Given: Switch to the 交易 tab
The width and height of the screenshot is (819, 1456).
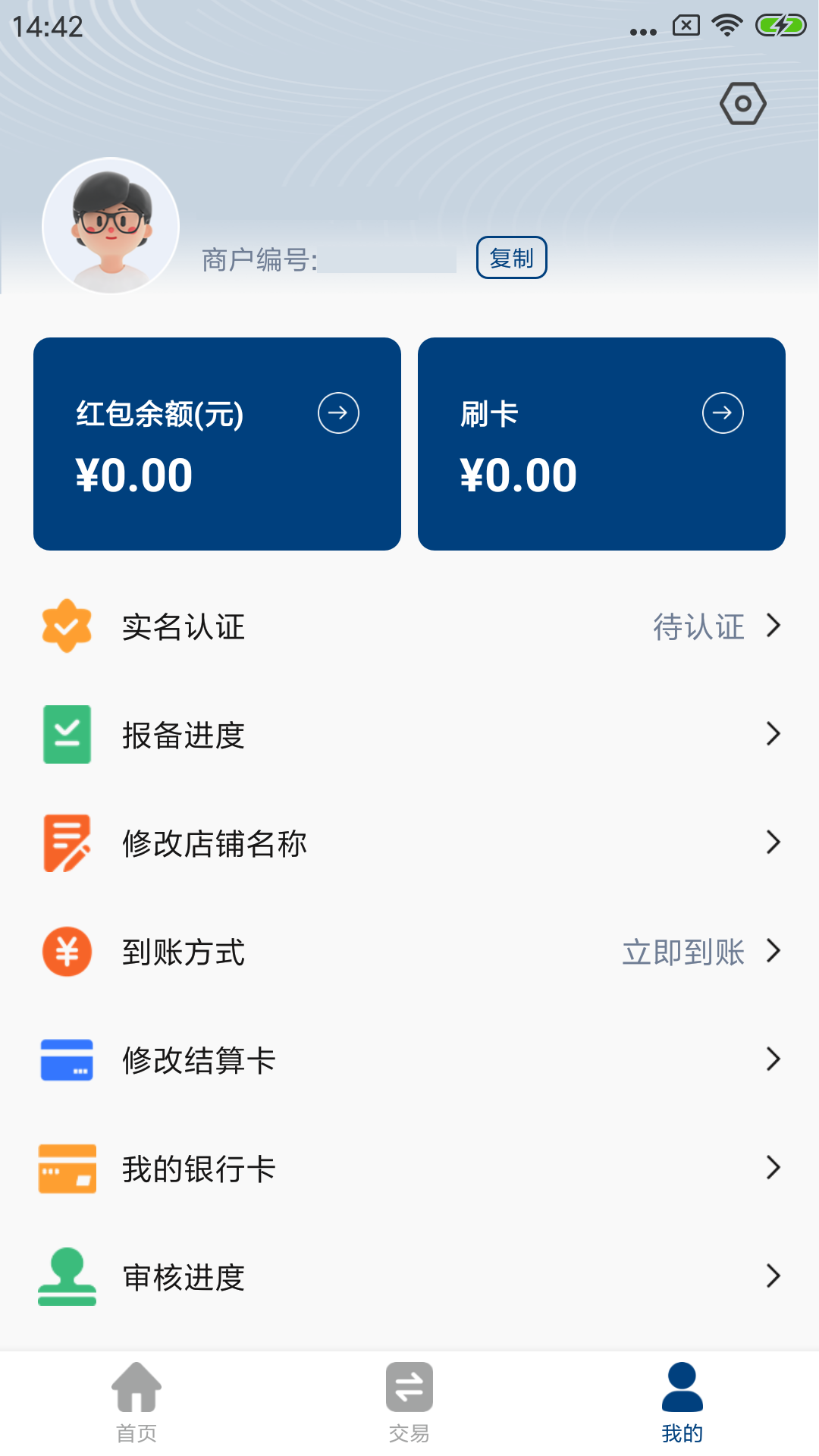Looking at the screenshot, I should coord(409,1403).
